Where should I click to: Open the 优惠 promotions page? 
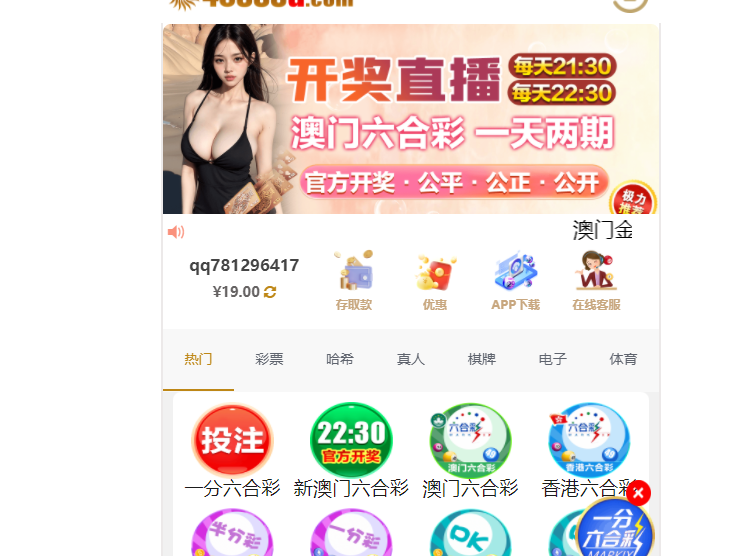[434, 280]
